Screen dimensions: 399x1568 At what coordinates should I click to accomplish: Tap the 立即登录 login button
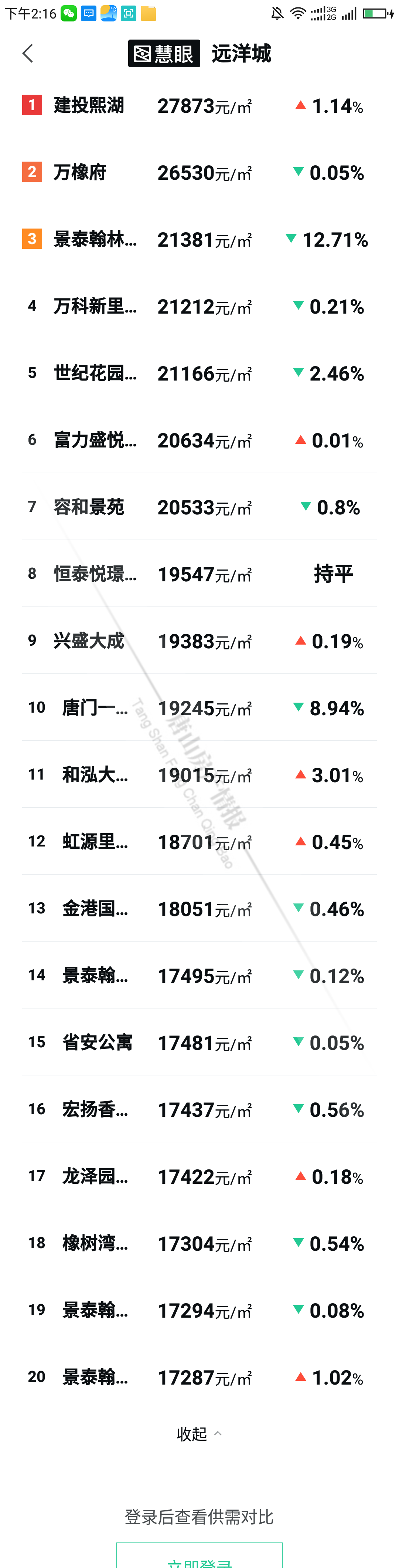(x=199, y=1558)
